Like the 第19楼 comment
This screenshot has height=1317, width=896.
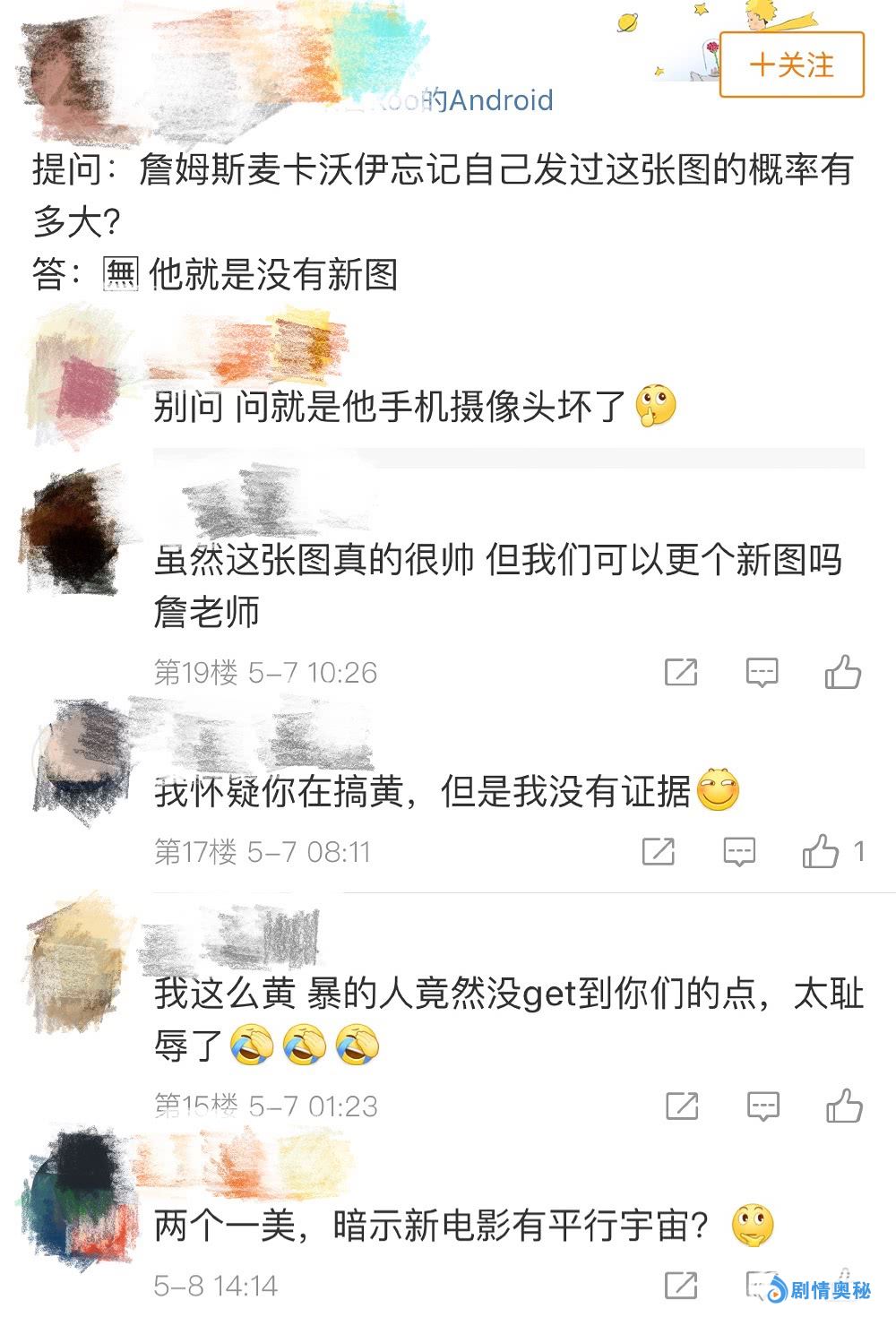[x=842, y=672]
